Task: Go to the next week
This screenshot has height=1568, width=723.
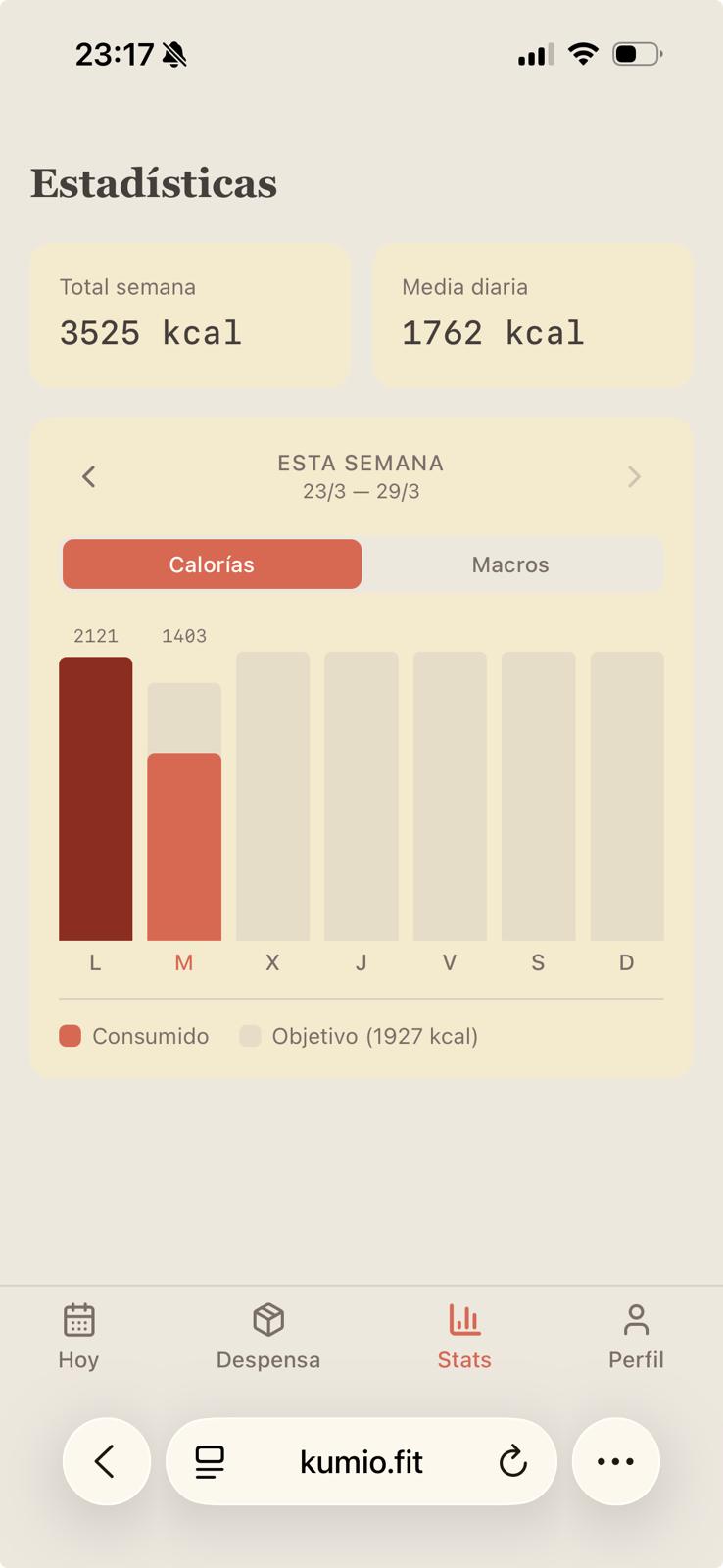Action: [634, 477]
